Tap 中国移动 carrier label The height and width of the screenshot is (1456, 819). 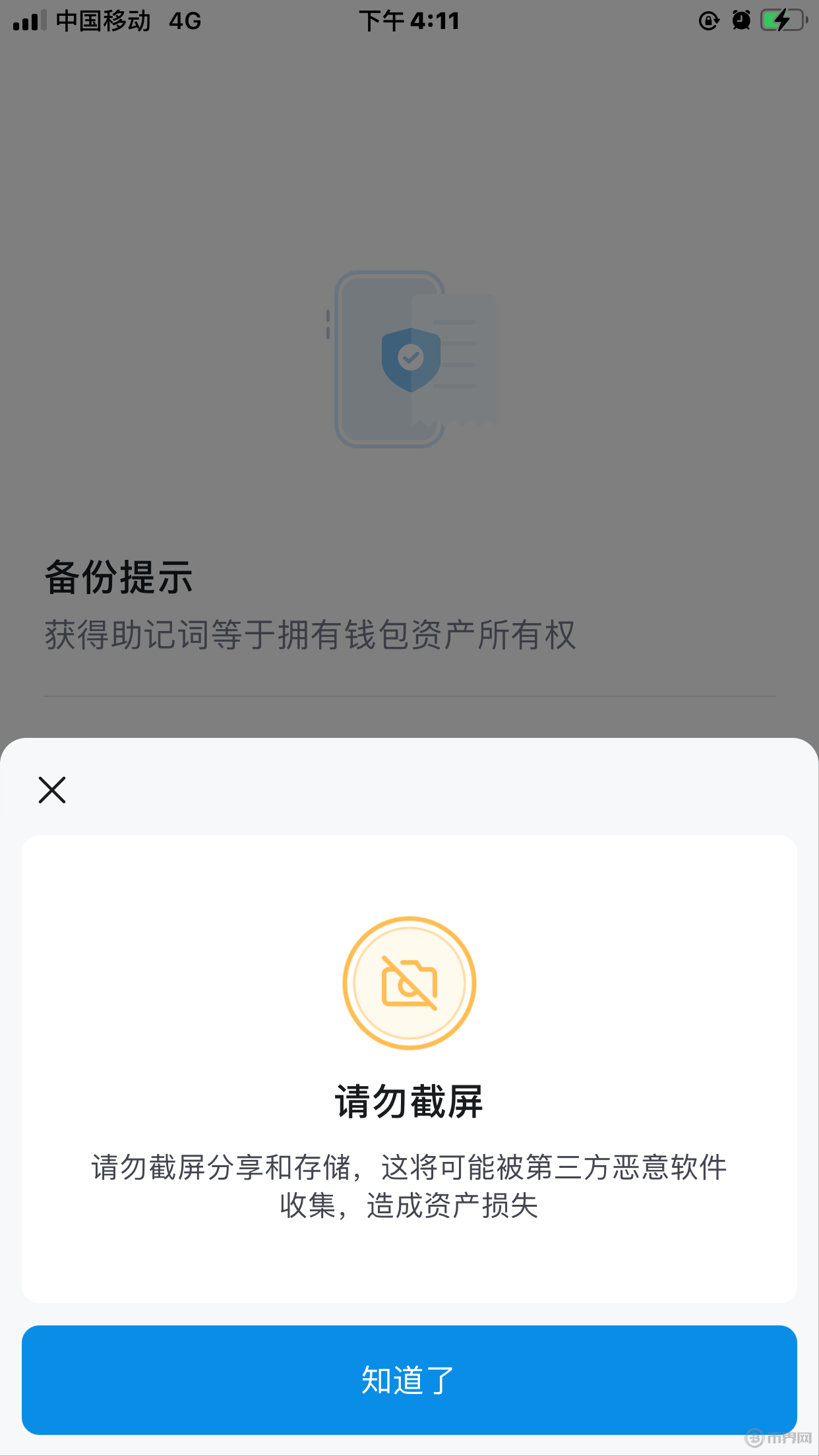pyautogui.click(x=102, y=20)
